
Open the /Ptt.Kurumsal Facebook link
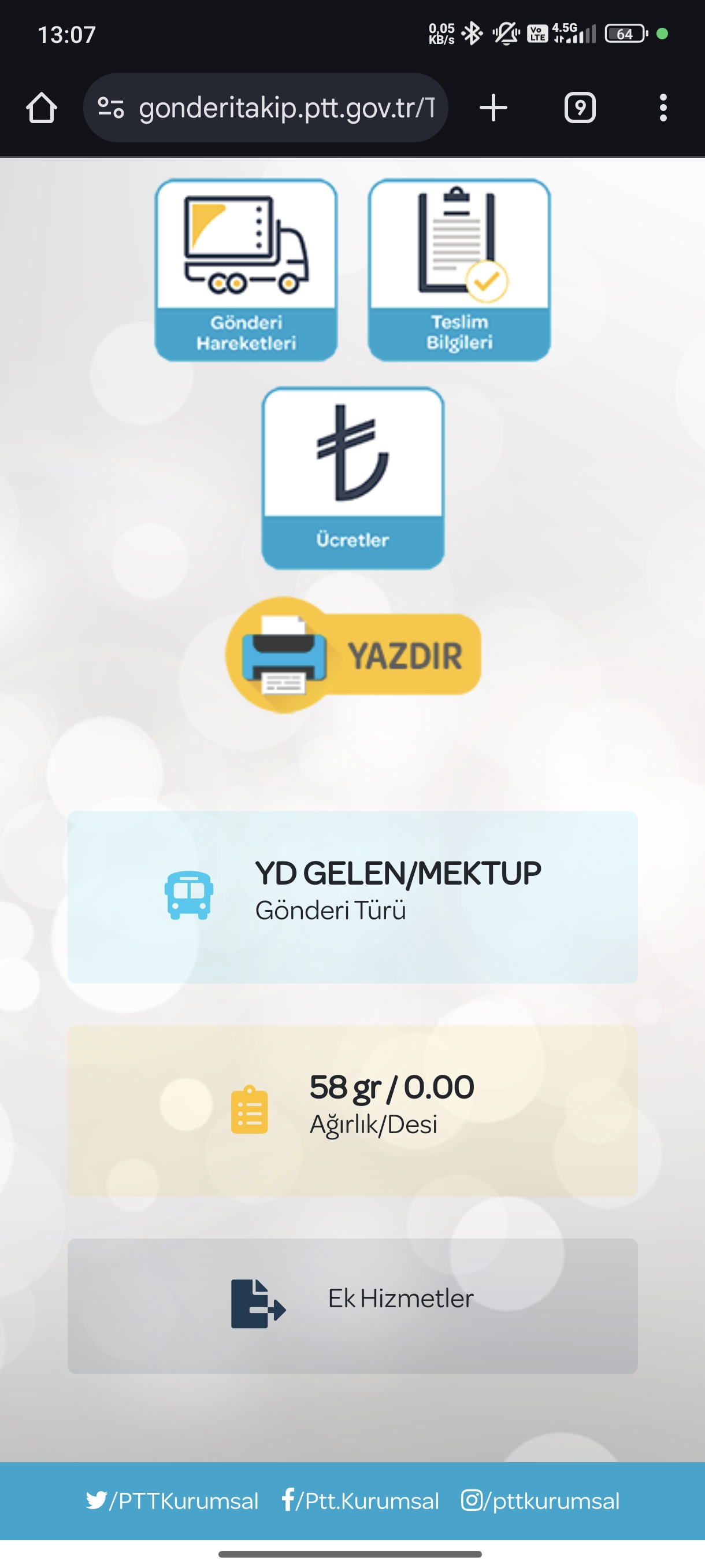pos(361,1501)
